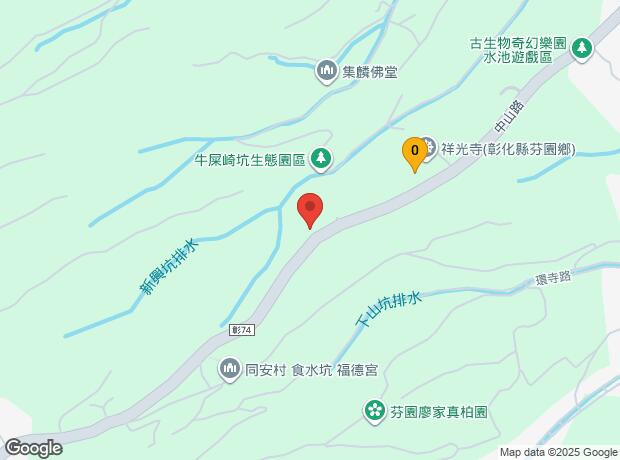The width and height of the screenshot is (620, 460).
Task: Open 同安村 食水坑 福德宮 place marker
Action: point(231,369)
